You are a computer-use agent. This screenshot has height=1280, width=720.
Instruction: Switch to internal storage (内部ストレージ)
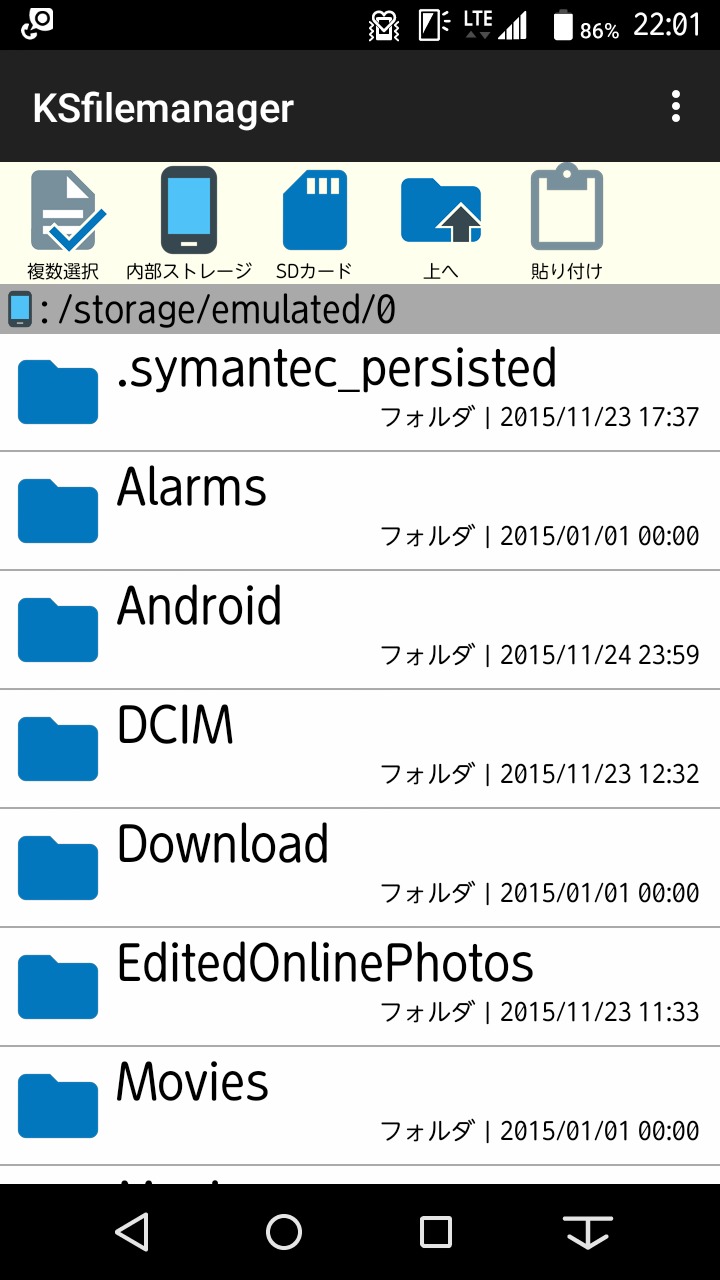click(188, 222)
